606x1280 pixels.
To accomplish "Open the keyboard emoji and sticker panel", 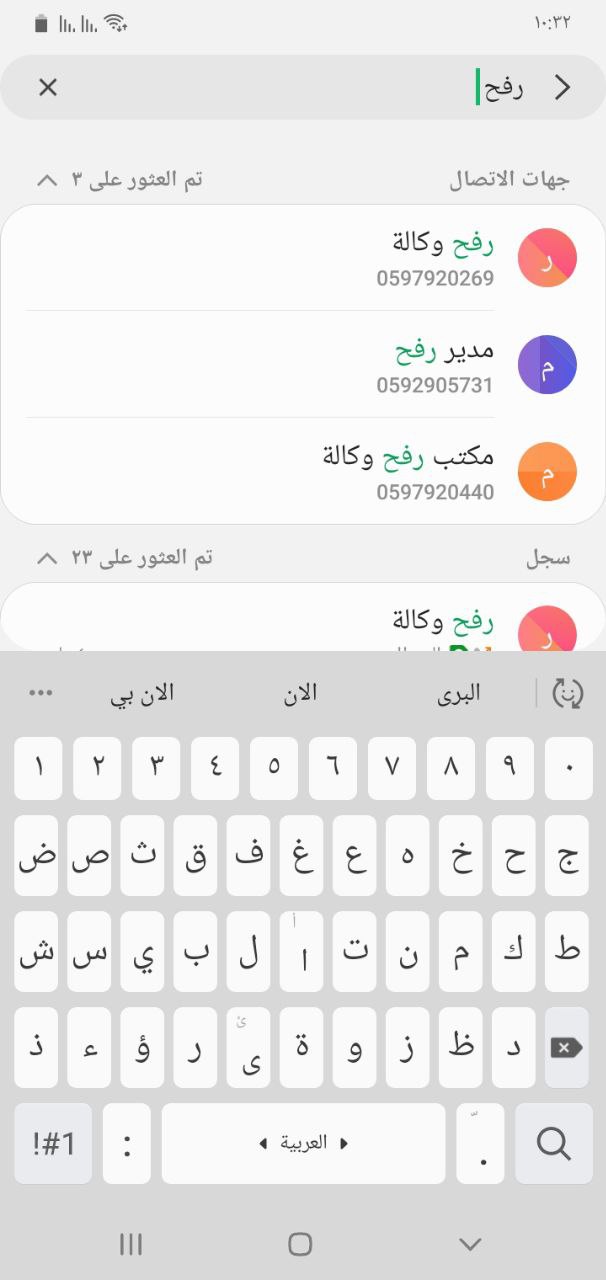I will point(568,693).
